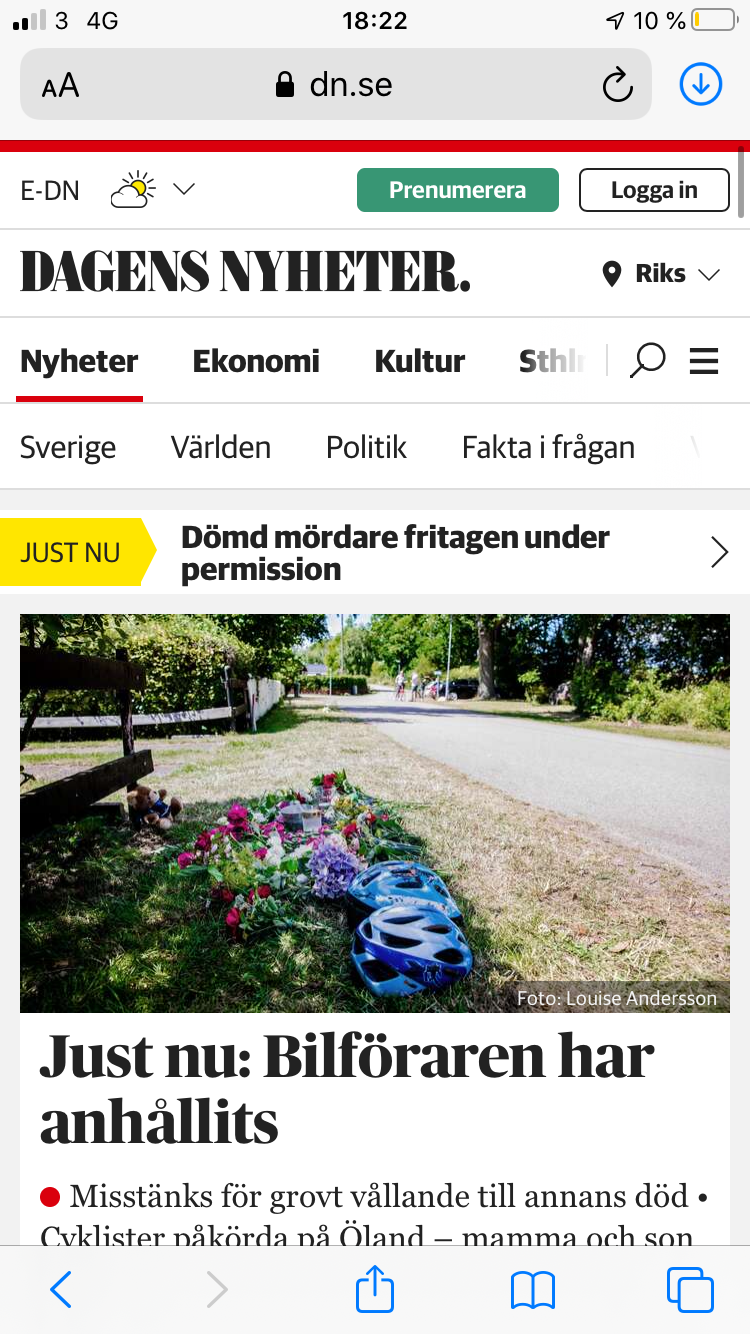Viewport: 750px width, 1334px height.
Task: Reload the dn.se page
Action: 617,86
